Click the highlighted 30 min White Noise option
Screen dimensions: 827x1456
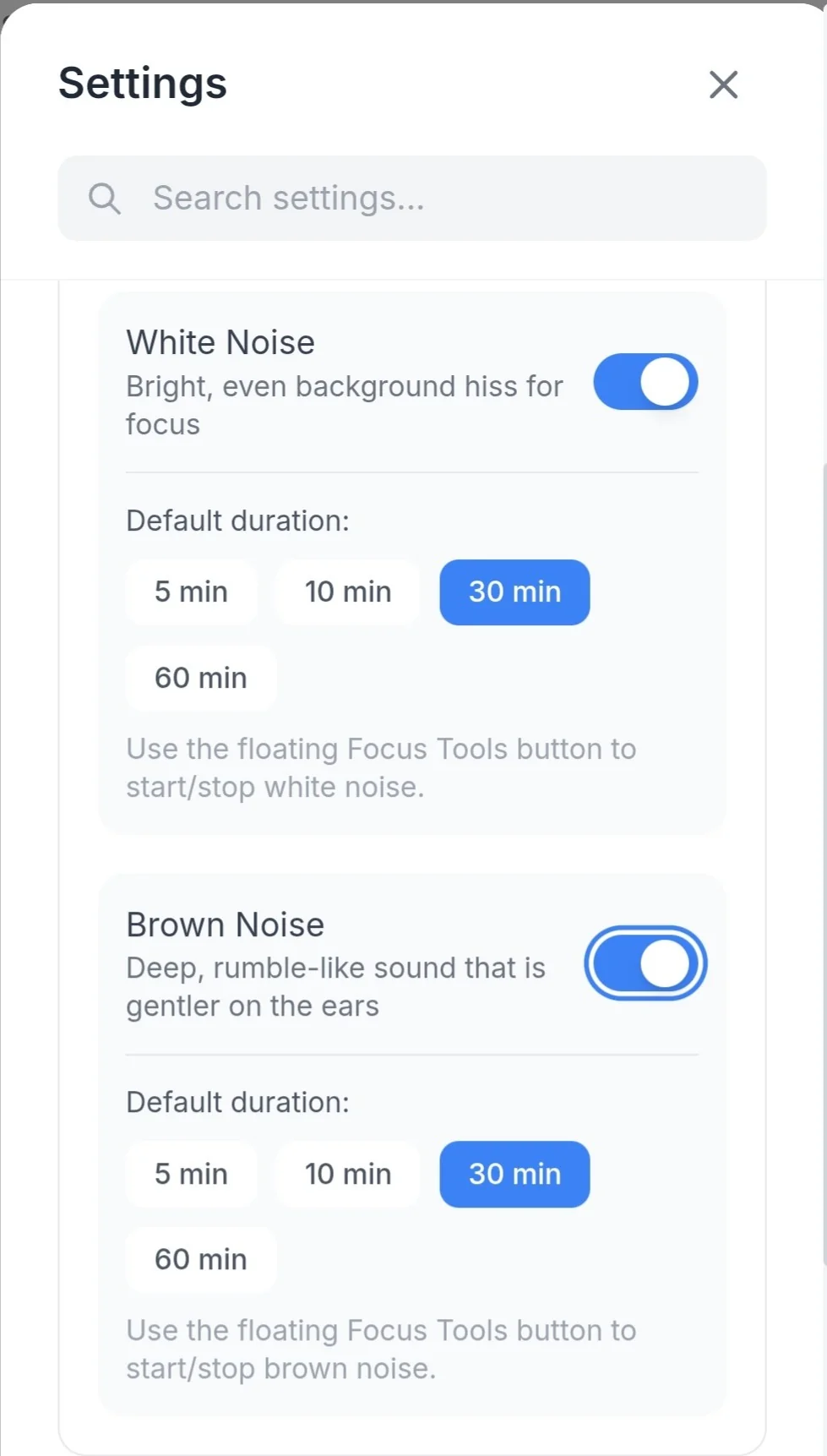[514, 592]
